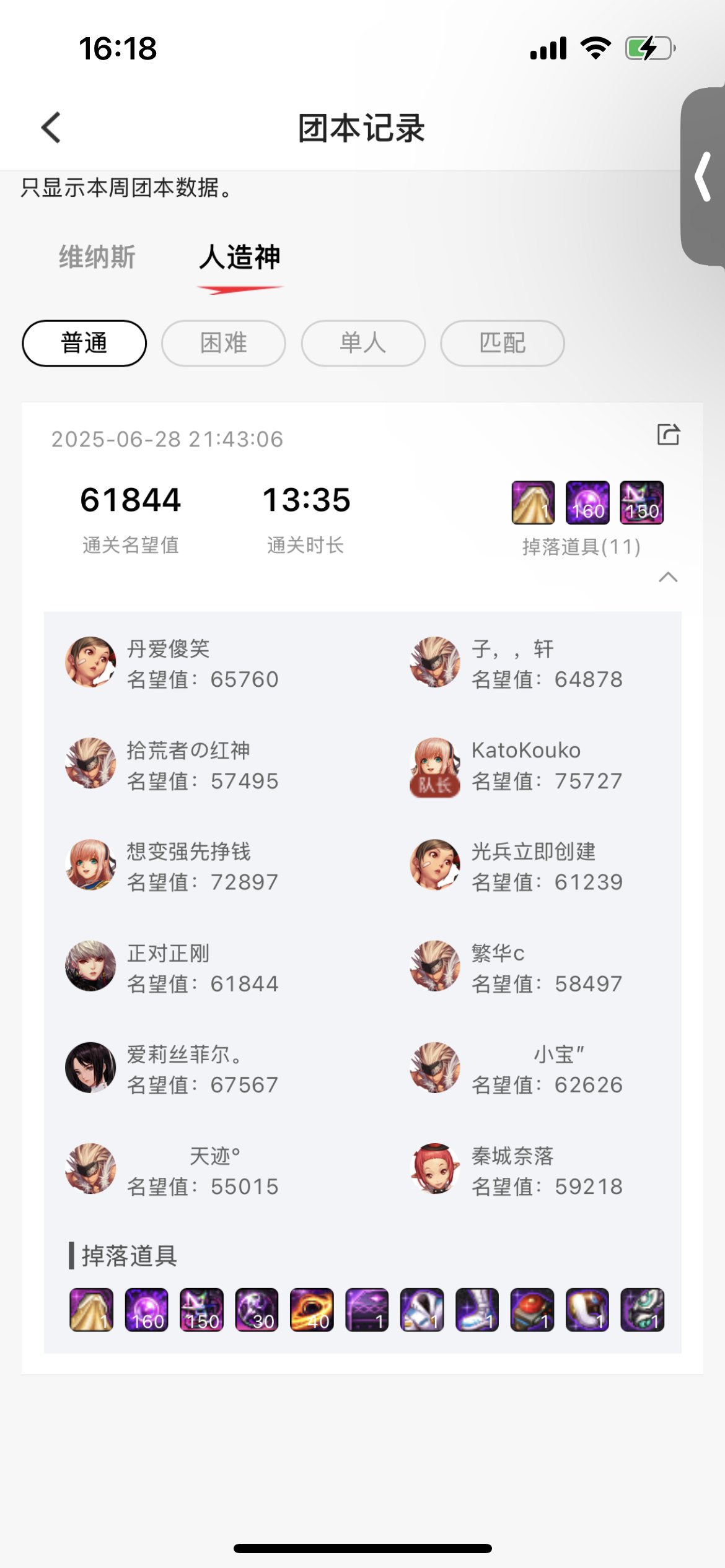Collapse the raid record details

(x=668, y=577)
